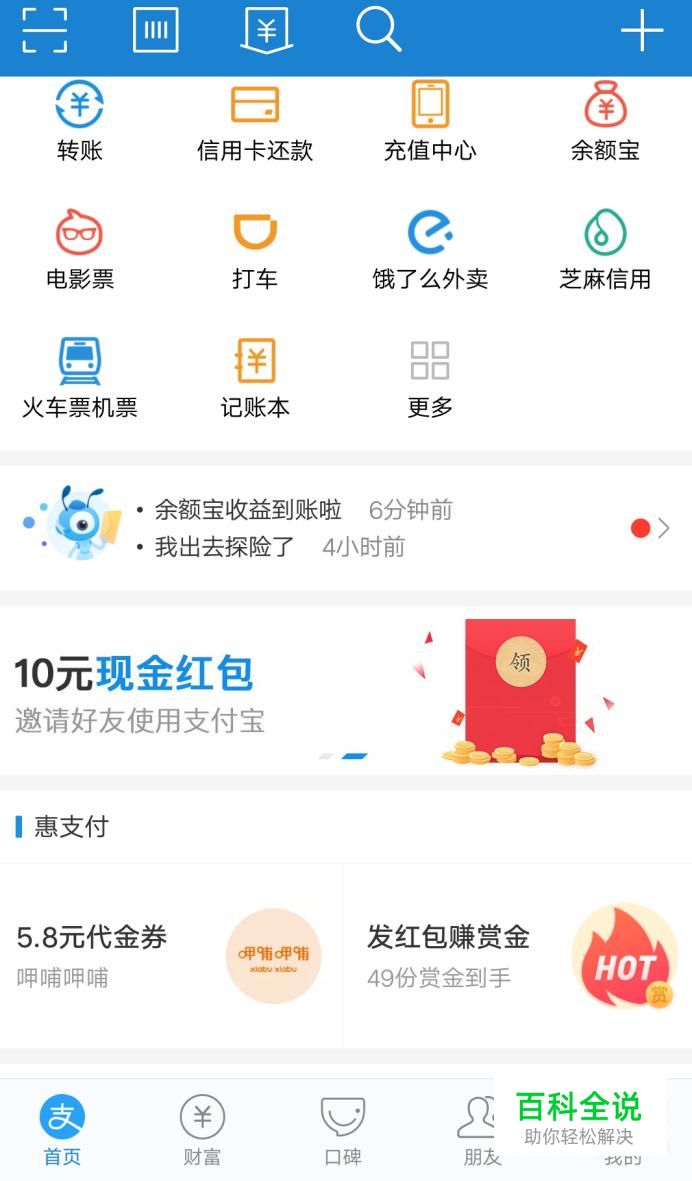Open 记账本 account book
This screenshot has height=1181, width=692.
coord(255,378)
